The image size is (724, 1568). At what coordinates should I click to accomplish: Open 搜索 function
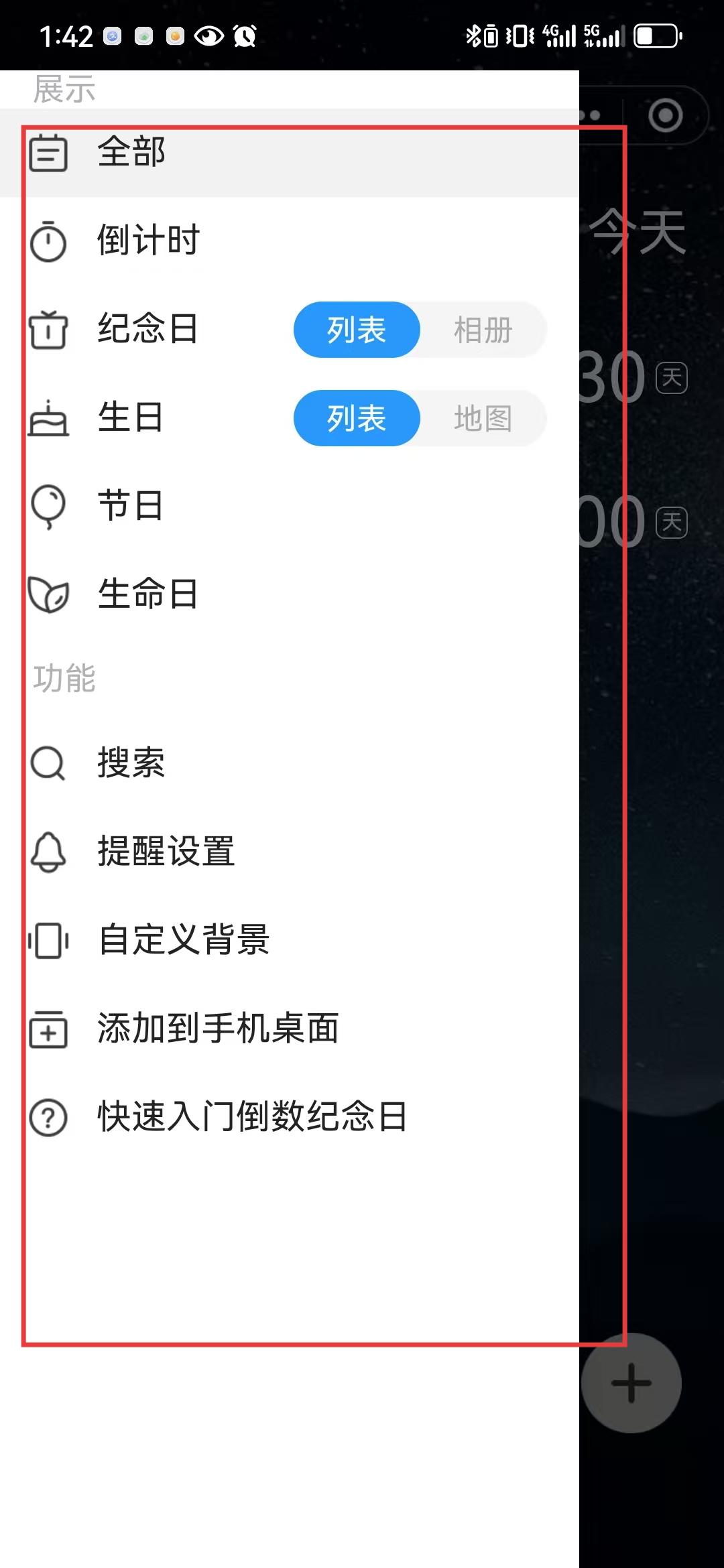coord(290,763)
